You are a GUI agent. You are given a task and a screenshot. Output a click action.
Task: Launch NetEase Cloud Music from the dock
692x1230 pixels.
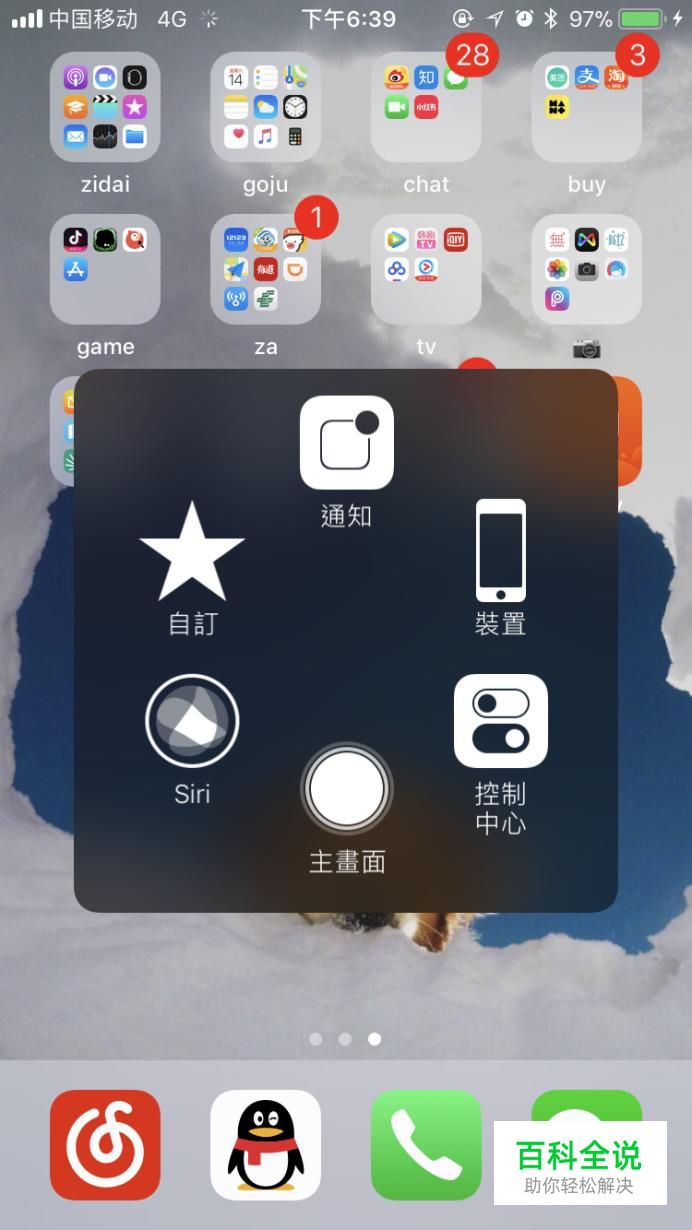tap(105, 1145)
